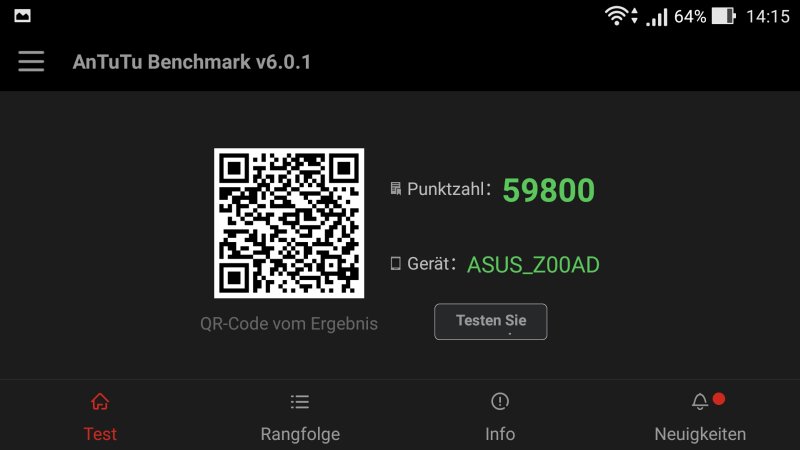Switch to the Rangfolge tab
The image size is (800, 450).
click(300, 416)
